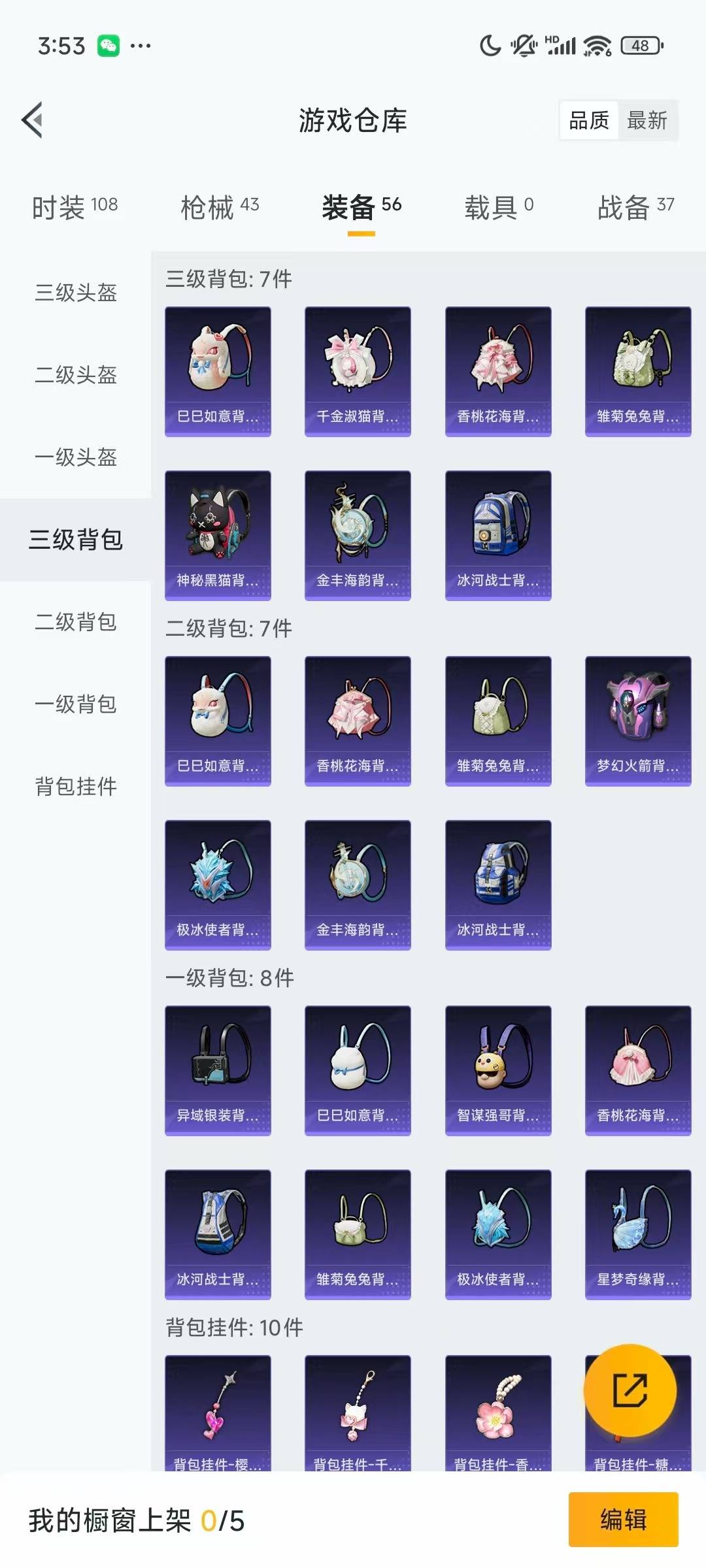Viewport: 706px width, 1568px height.
Task: Jump to 背包挂件 category
Action: tap(76, 787)
